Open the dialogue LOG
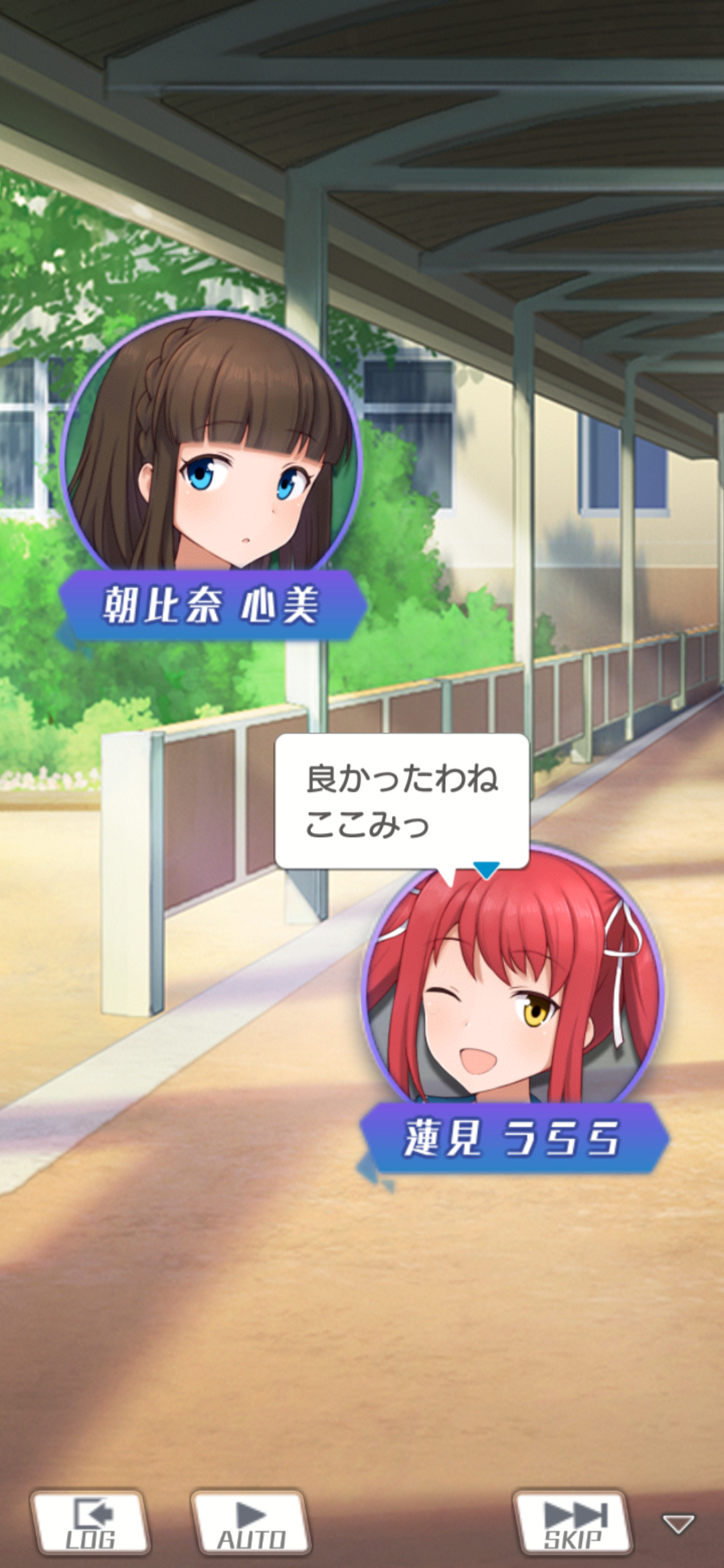Screen dimensions: 724x1568 90,1522
